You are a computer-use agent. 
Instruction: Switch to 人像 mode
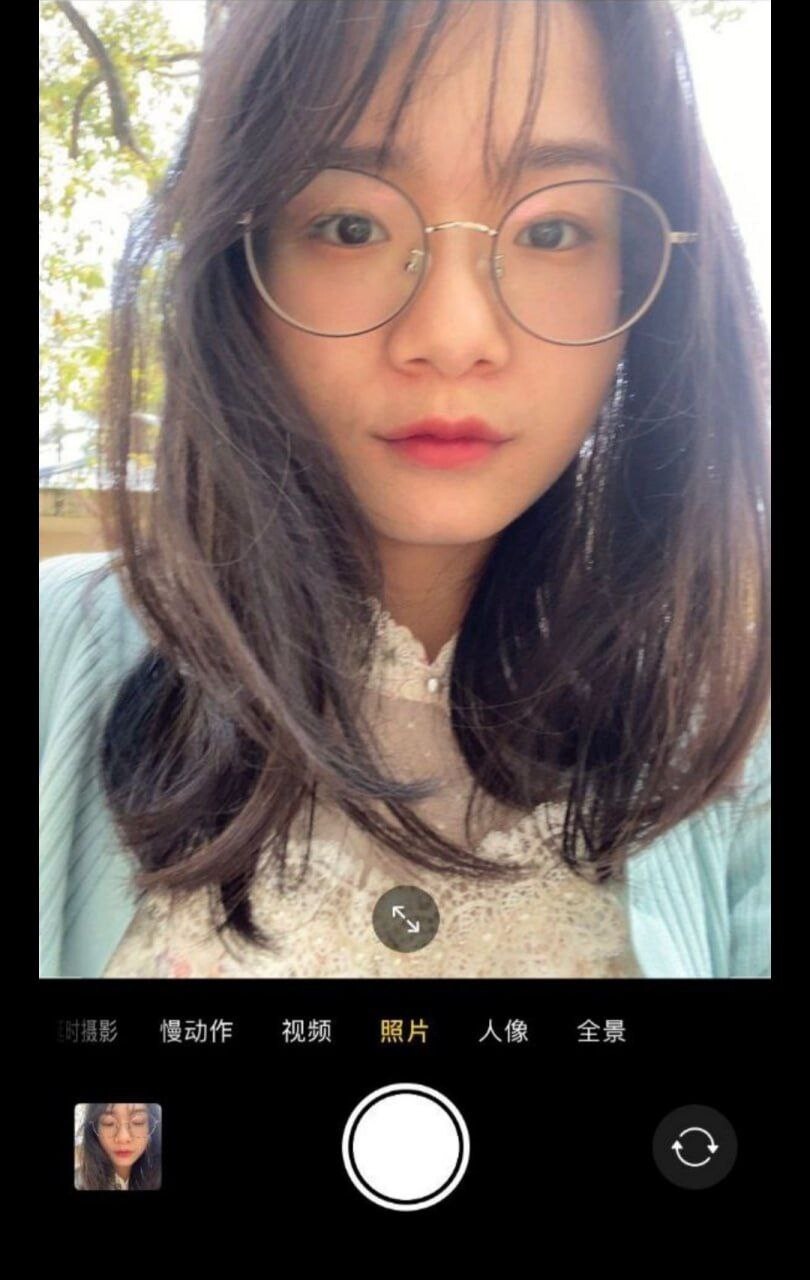pos(503,1031)
